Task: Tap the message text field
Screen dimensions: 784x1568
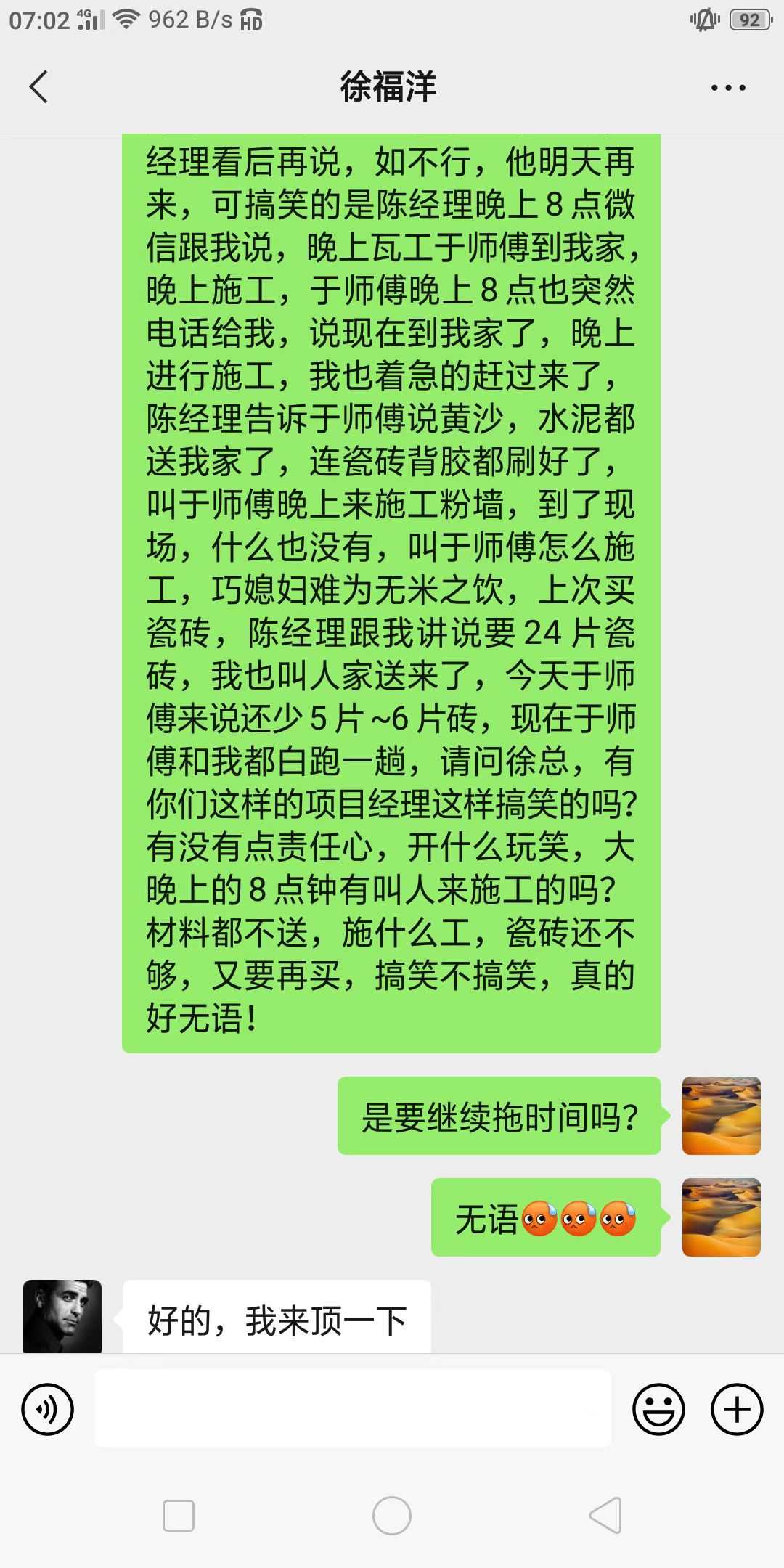Action: click(353, 1408)
